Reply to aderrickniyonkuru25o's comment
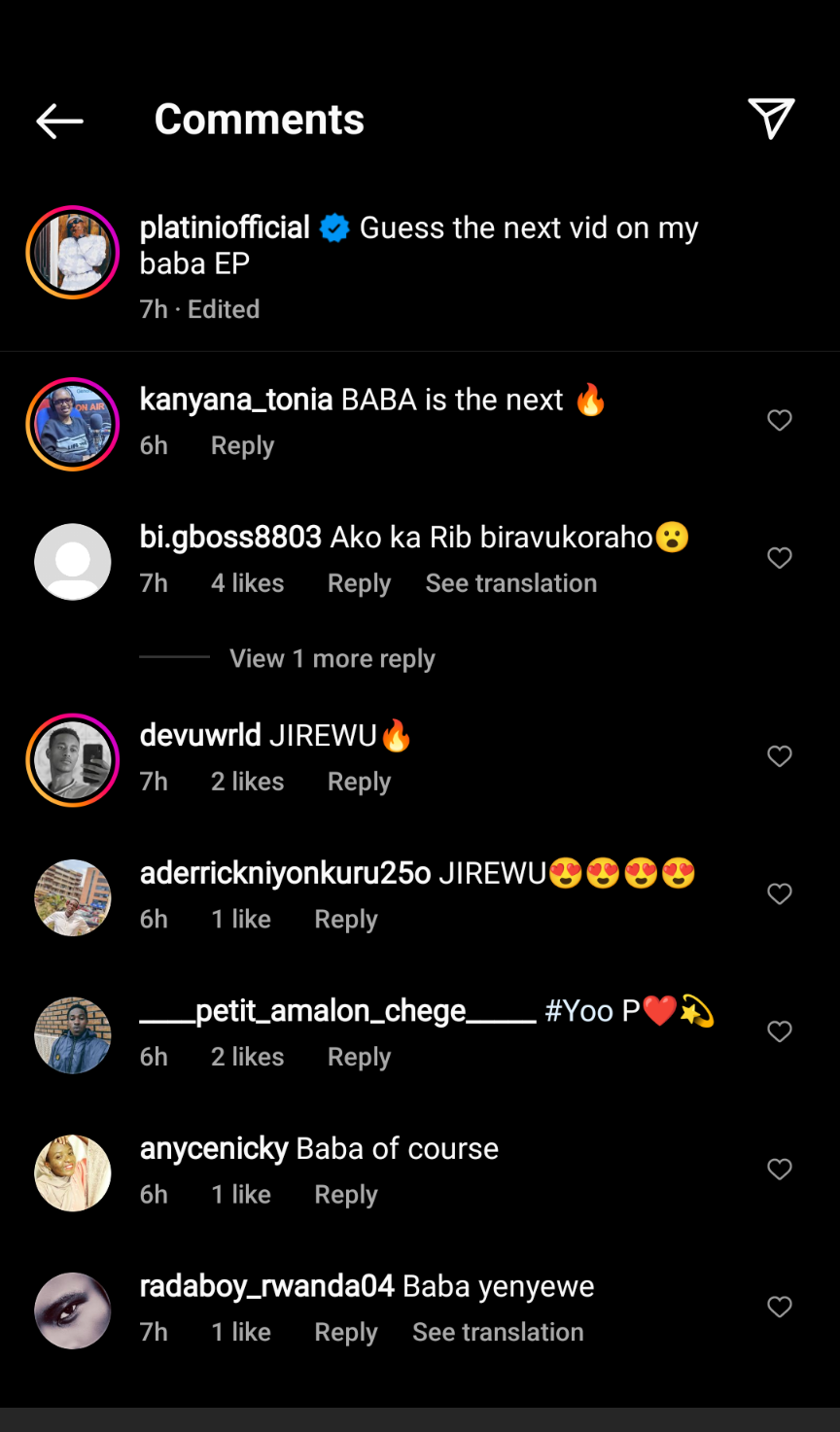Screen dimensions: 840x1432 pyautogui.click(x=345, y=920)
